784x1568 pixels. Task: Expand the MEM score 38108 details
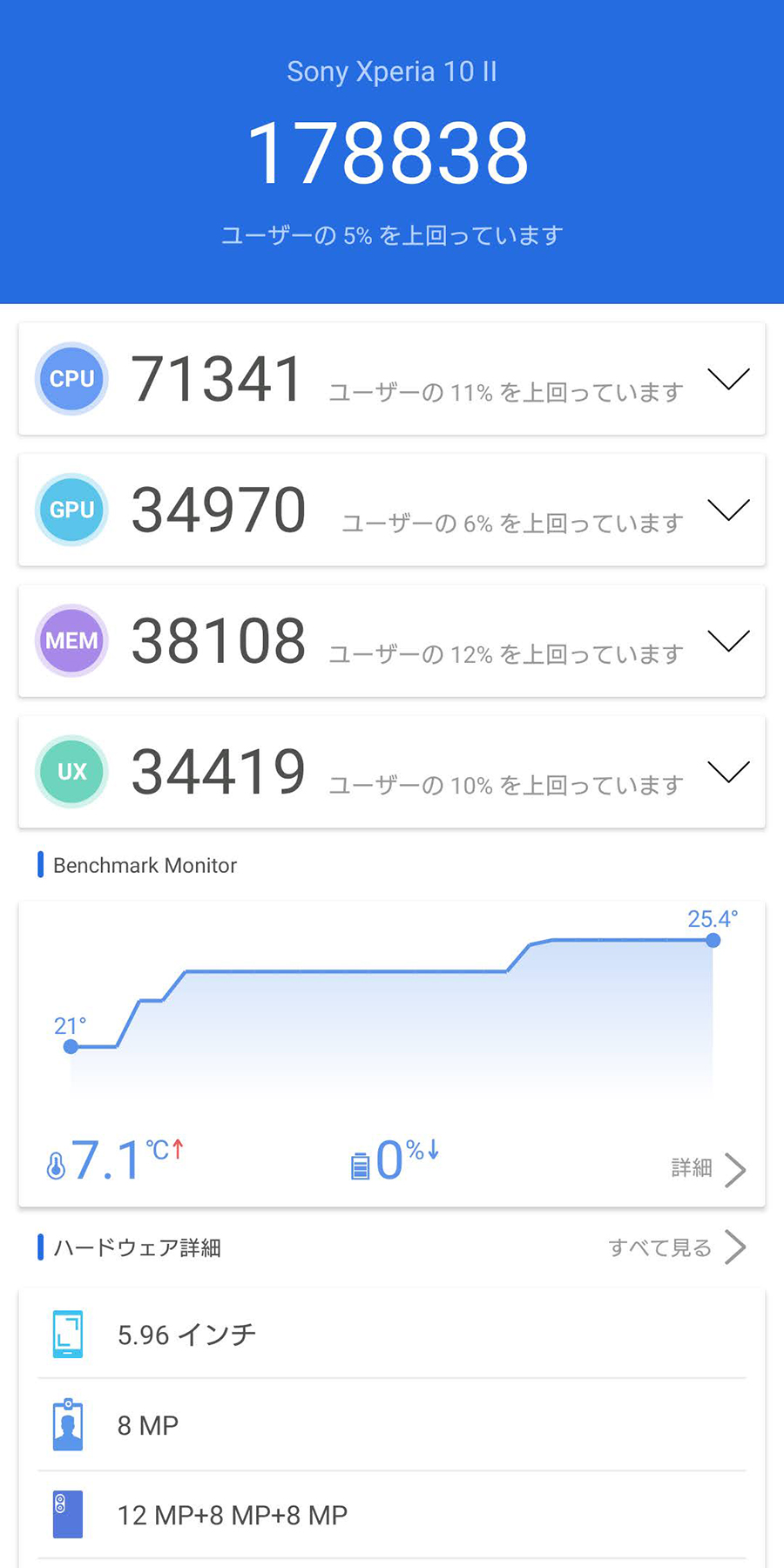tap(728, 641)
